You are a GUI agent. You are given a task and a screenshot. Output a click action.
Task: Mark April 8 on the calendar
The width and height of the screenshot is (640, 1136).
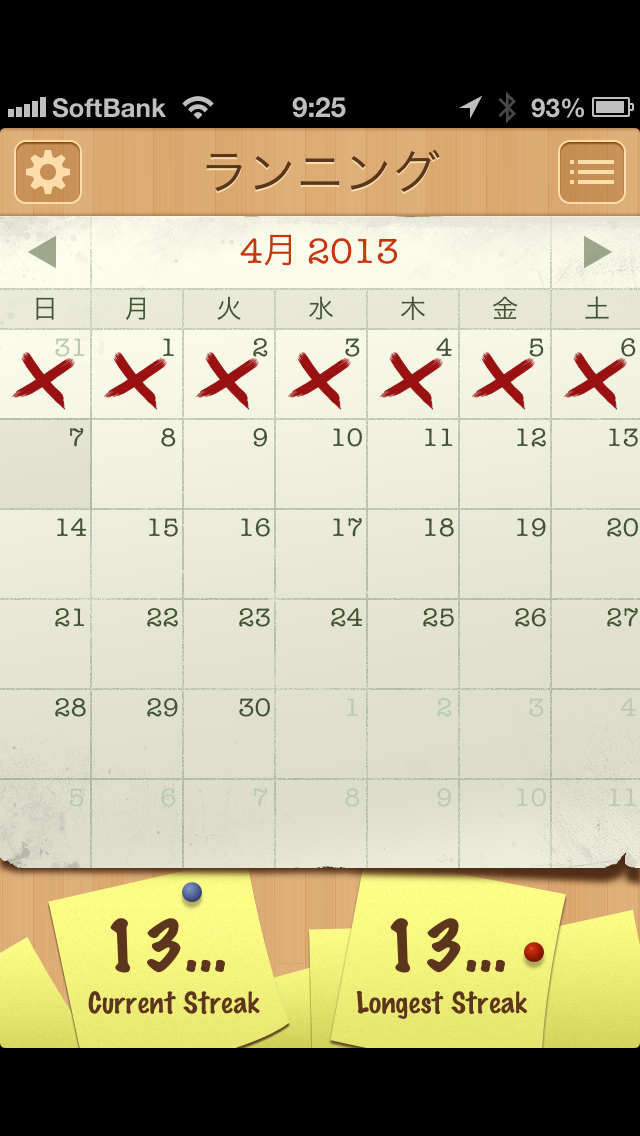click(x=137, y=464)
